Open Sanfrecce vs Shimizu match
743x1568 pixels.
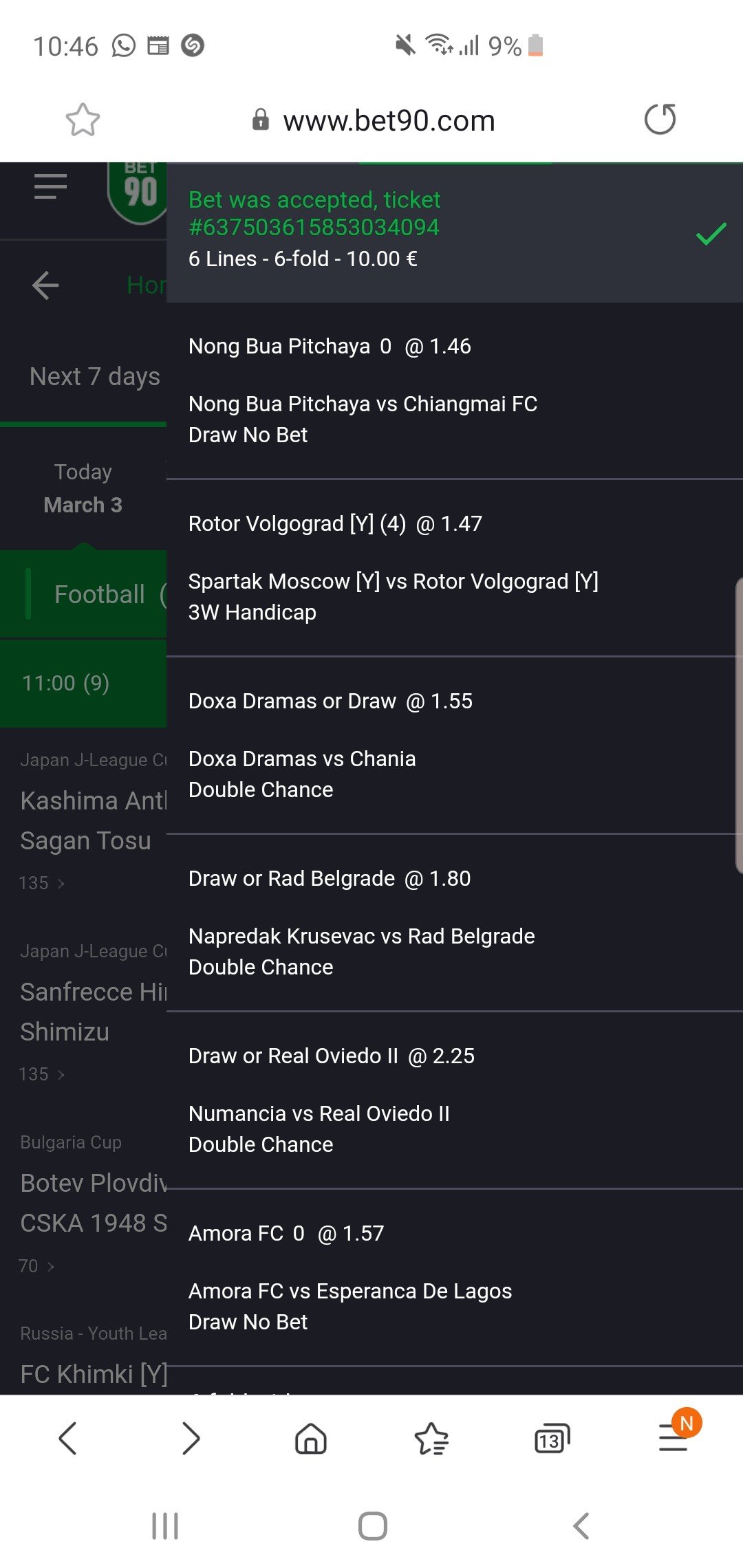click(92, 1012)
